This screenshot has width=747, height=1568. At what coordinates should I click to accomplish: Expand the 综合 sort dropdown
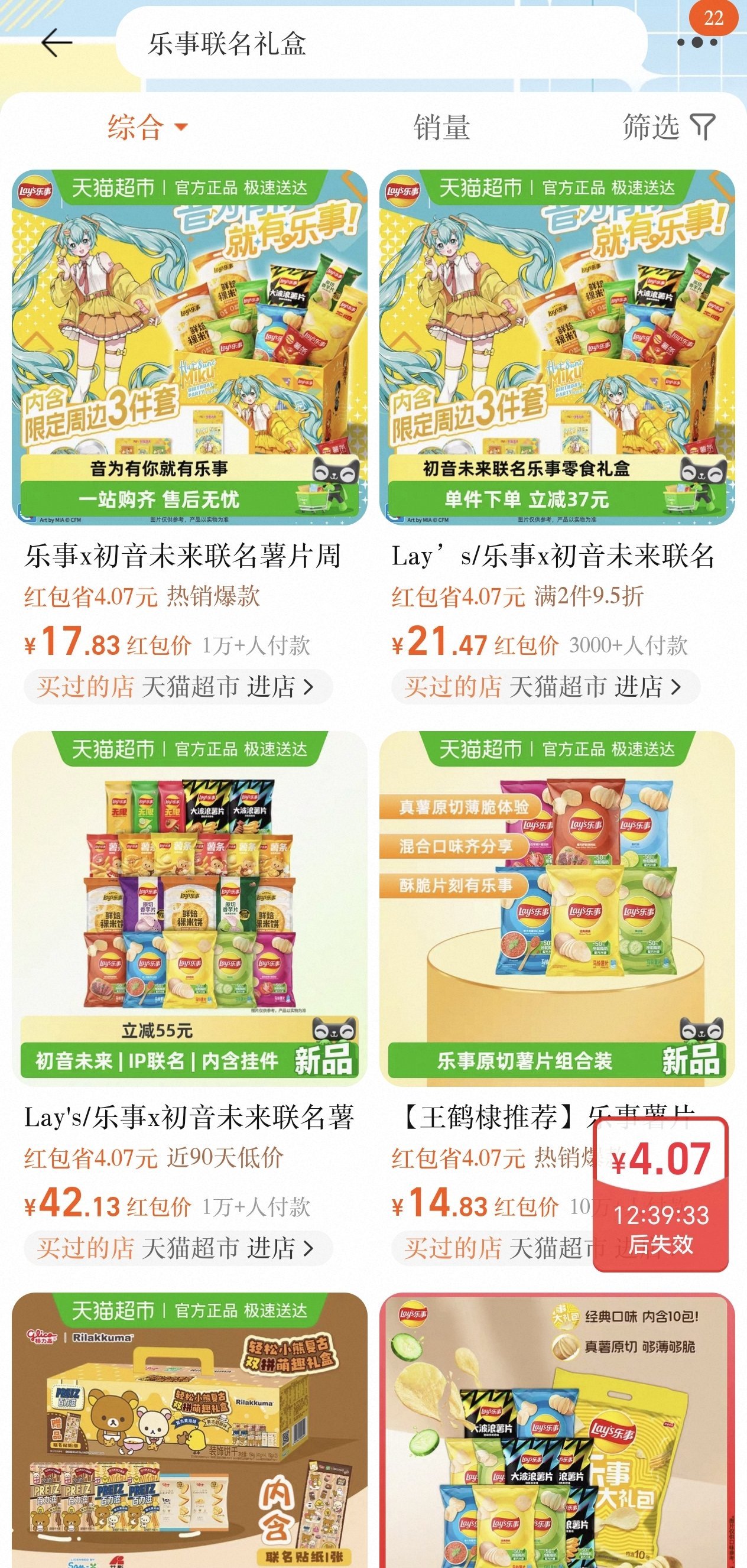click(x=147, y=127)
